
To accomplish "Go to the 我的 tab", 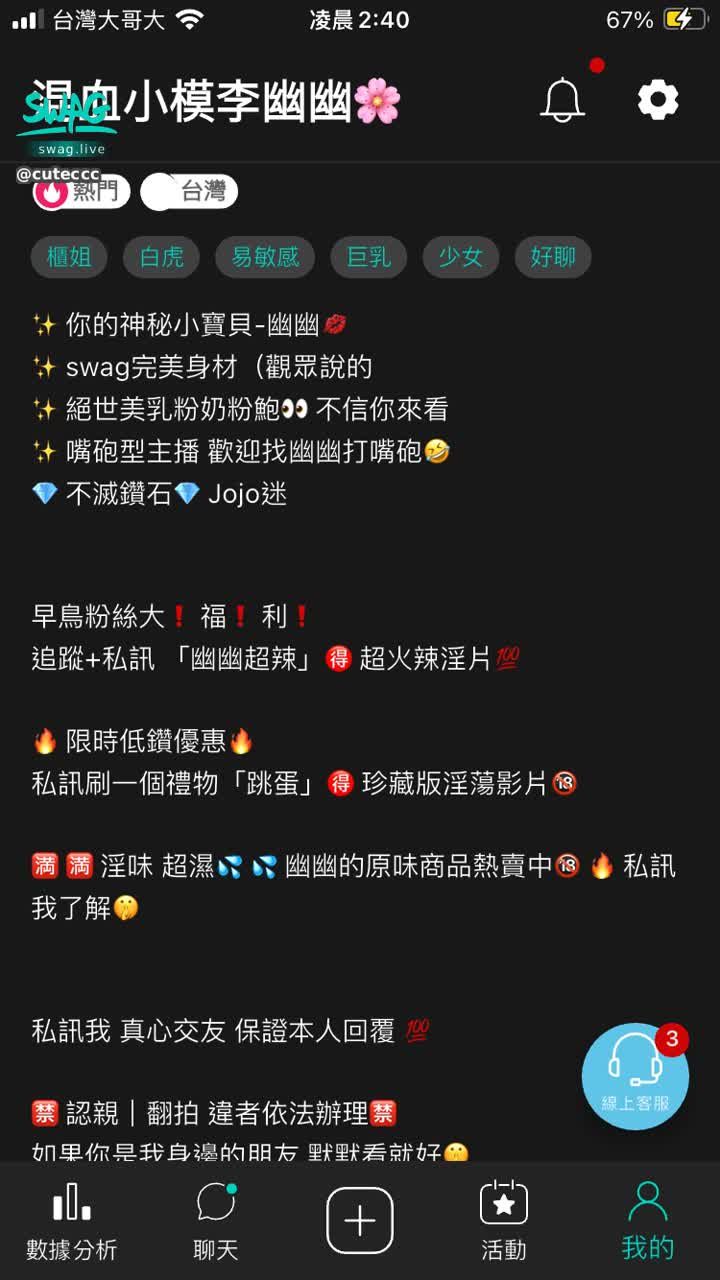I will coord(648,1221).
